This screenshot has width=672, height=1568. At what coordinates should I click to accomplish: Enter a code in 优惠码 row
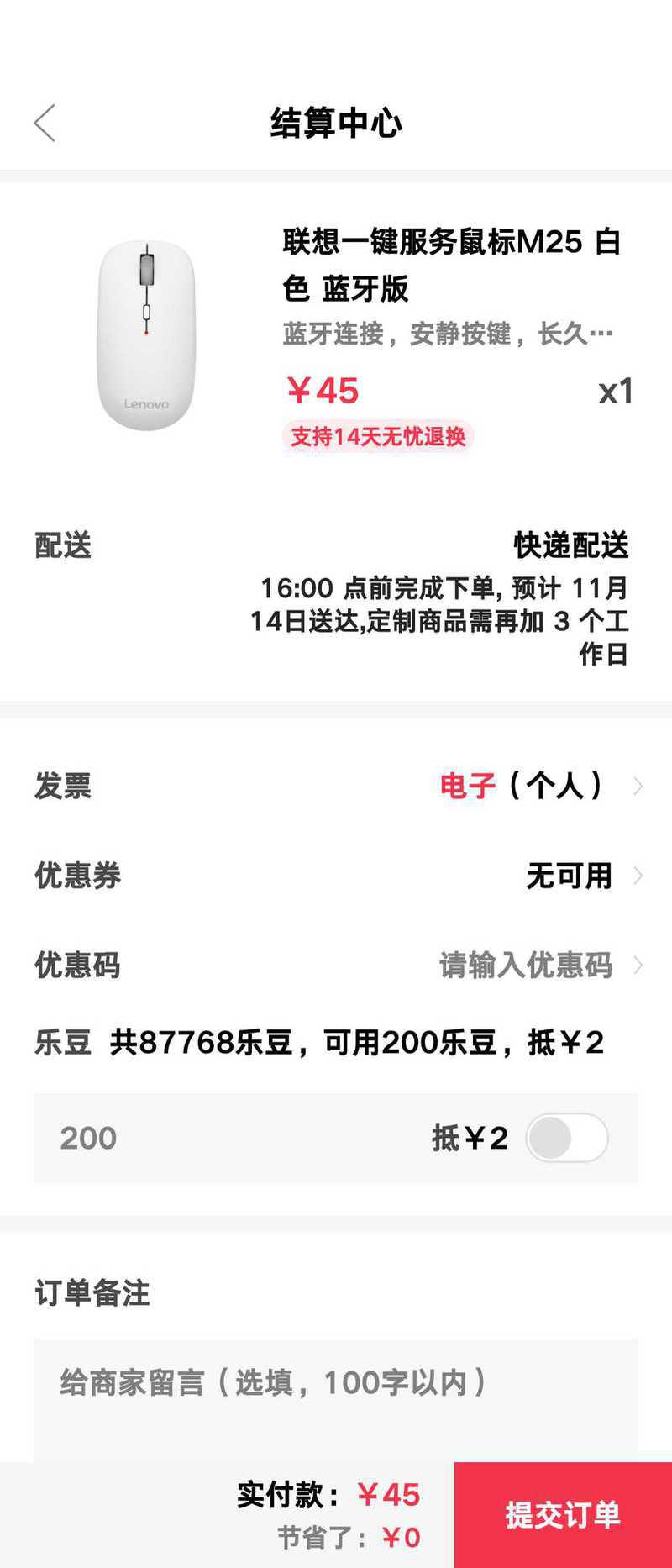[x=526, y=965]
